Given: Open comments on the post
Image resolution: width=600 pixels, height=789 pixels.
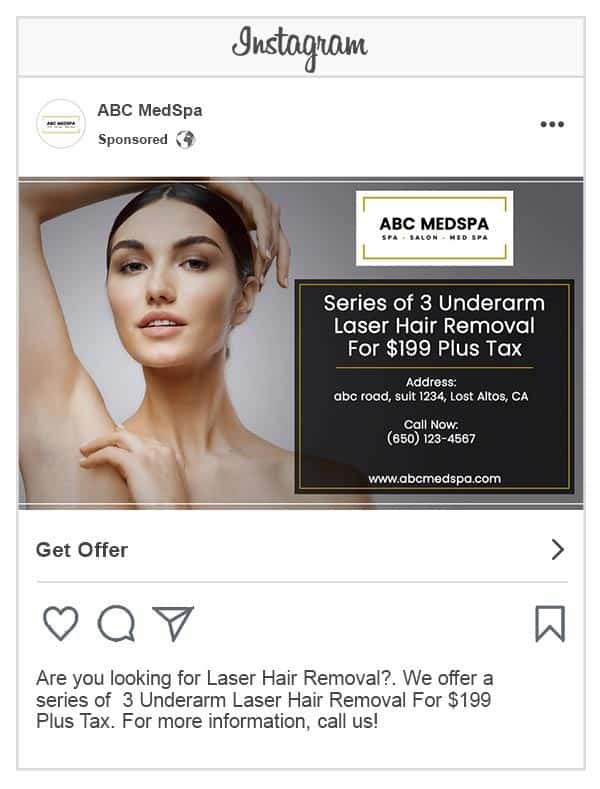Looking at the screenshot, I should (116, 623).
